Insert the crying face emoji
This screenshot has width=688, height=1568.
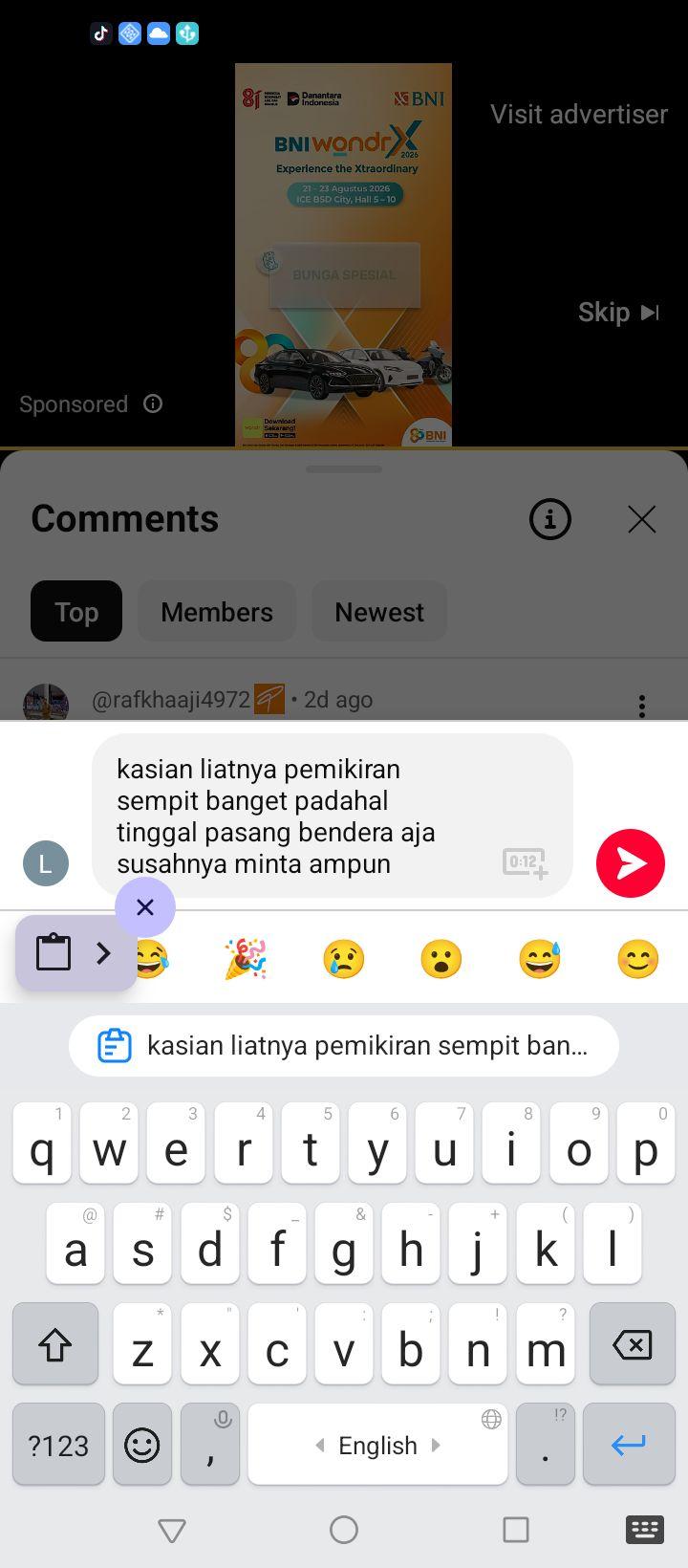[x=344, y=959]
